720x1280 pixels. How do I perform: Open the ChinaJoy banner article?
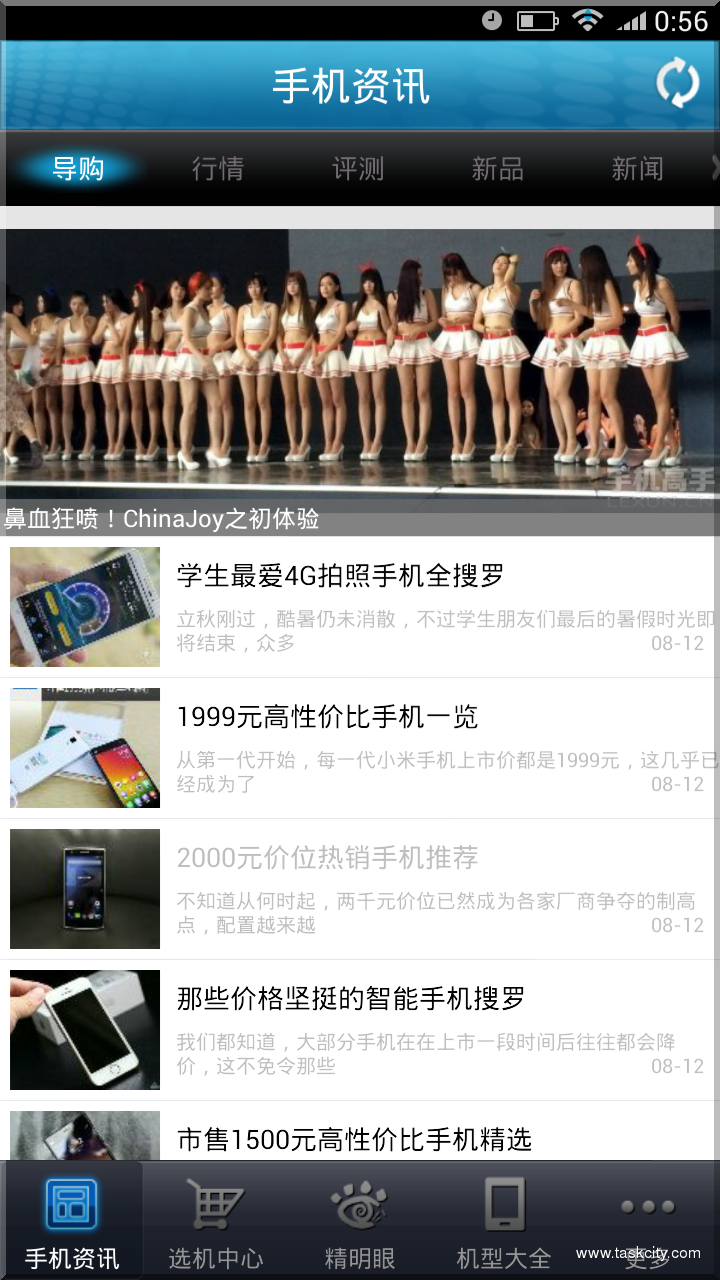[360, 380]
